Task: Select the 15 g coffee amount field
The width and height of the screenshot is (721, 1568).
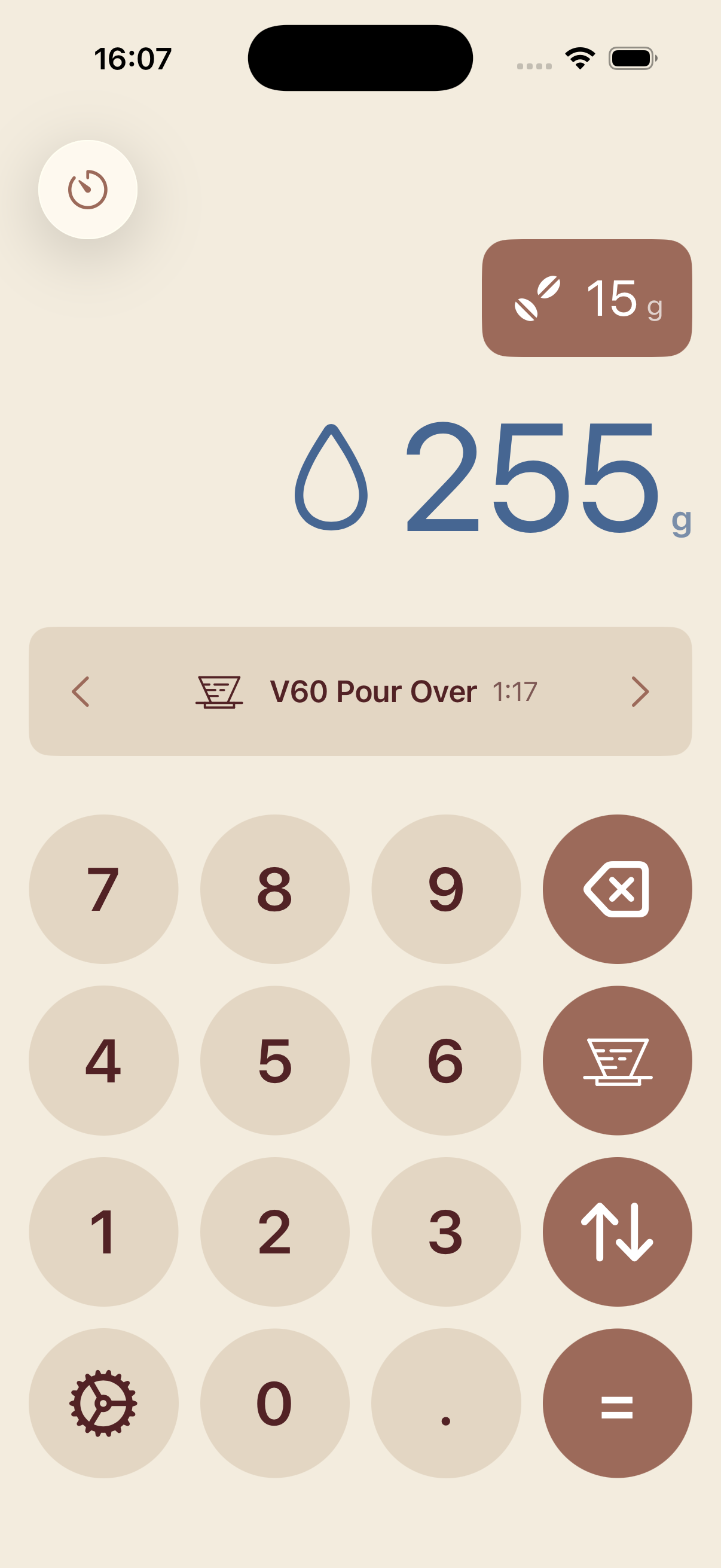Action: (586, 298)
